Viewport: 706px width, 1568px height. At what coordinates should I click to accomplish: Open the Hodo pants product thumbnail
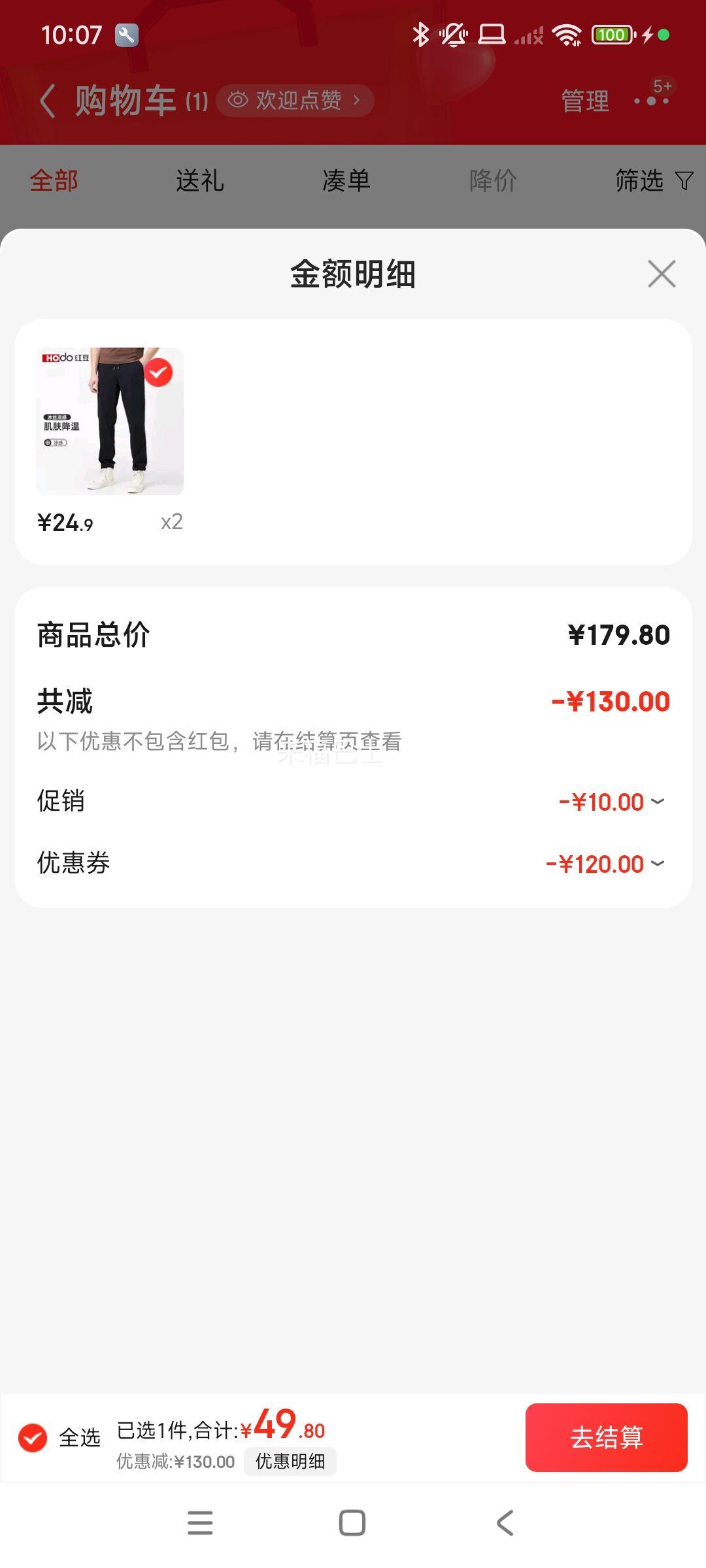point(110,421)
